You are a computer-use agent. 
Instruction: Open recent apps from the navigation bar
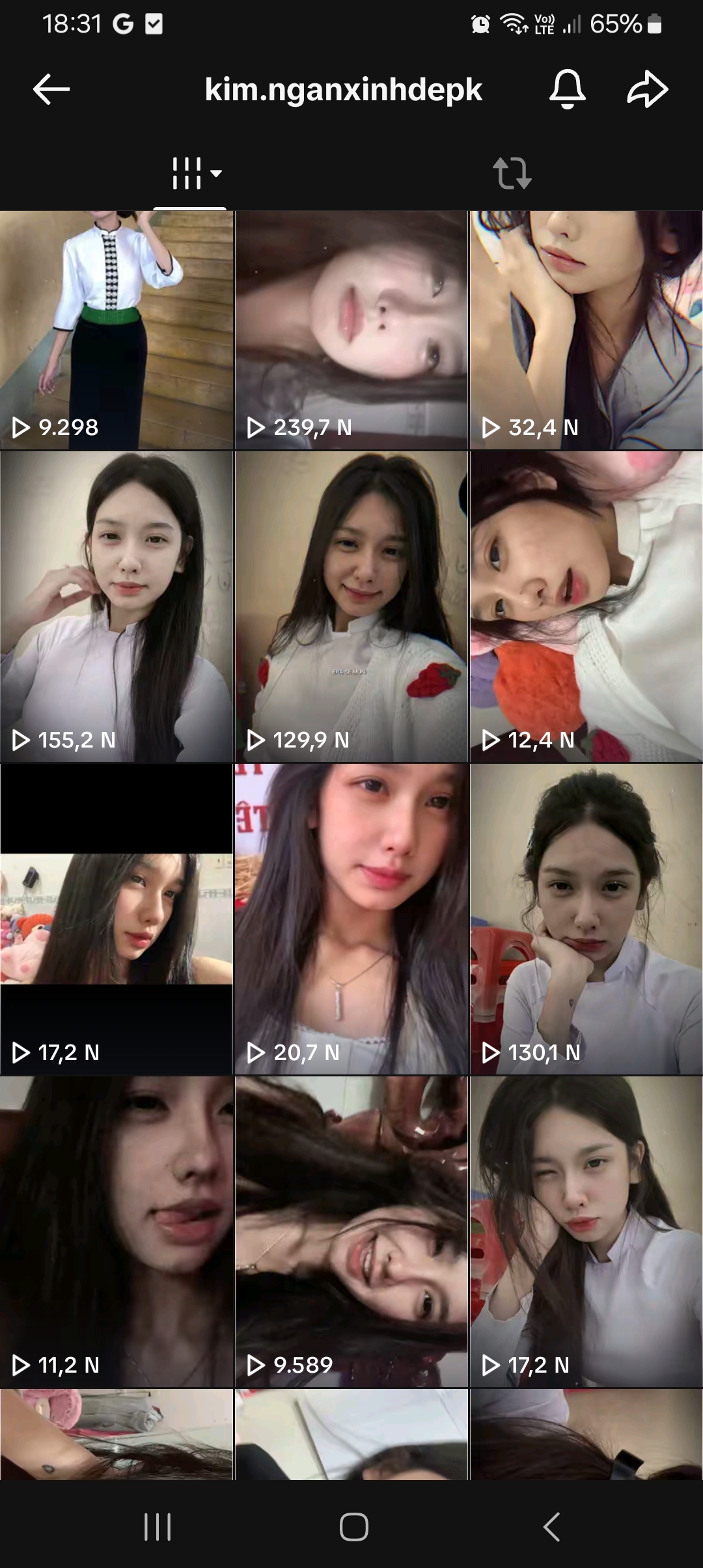pyautogui.click(x=158, y=1527)
